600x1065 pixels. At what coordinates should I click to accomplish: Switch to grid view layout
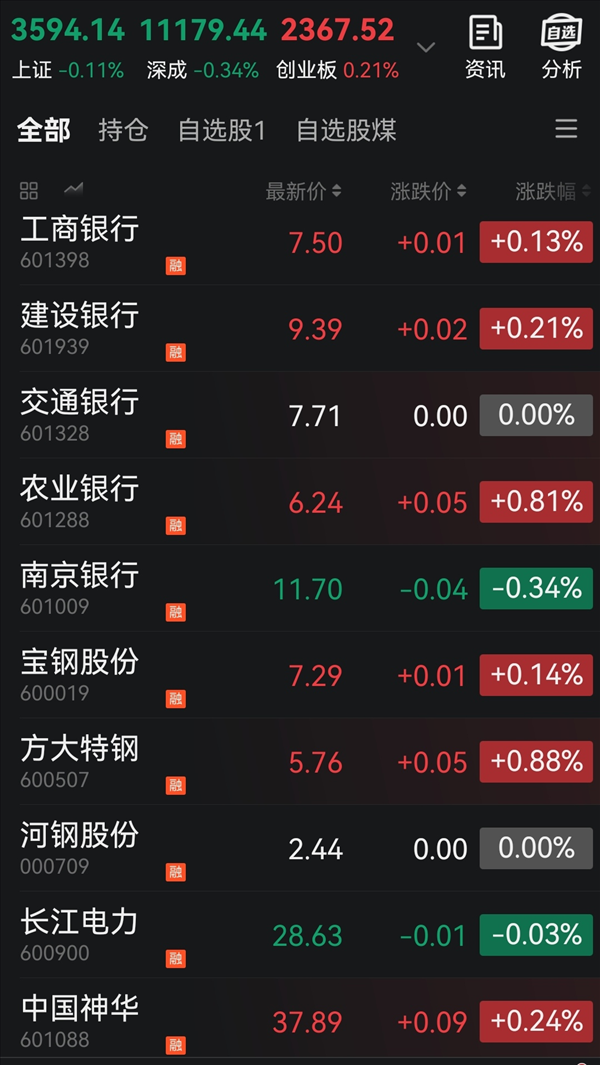pos(29,191)
